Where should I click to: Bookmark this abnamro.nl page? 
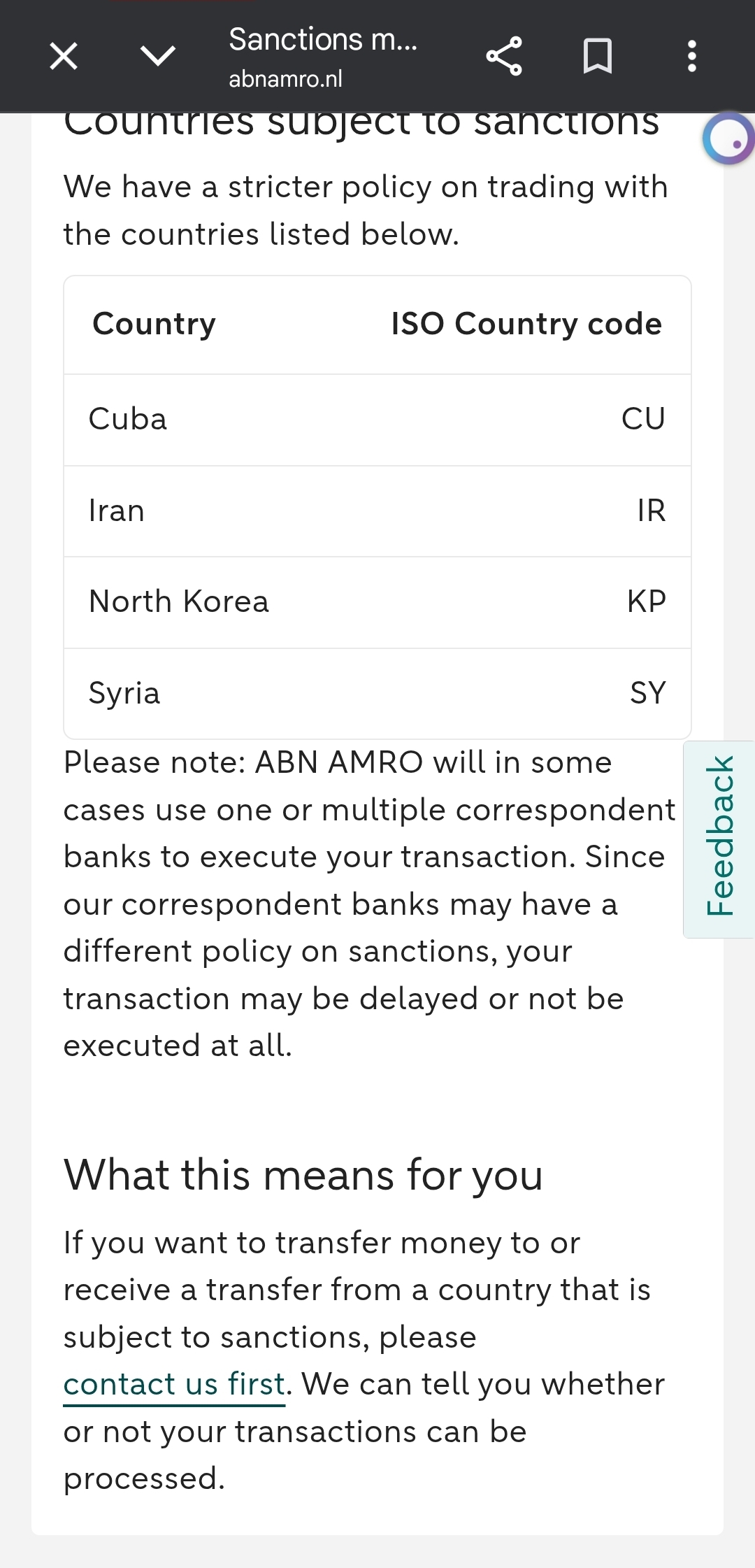point(598,56)
